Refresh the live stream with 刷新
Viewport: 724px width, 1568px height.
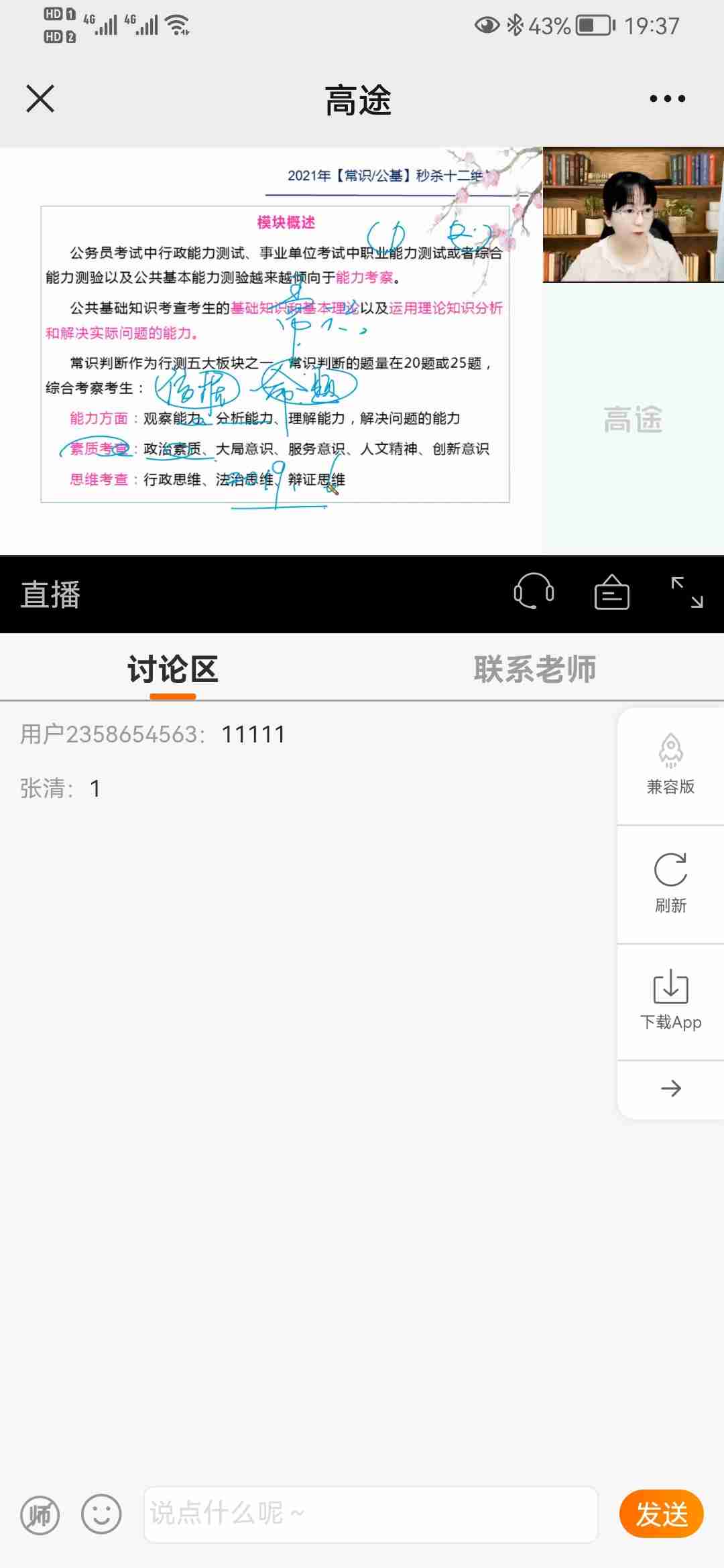coord(670,883)
